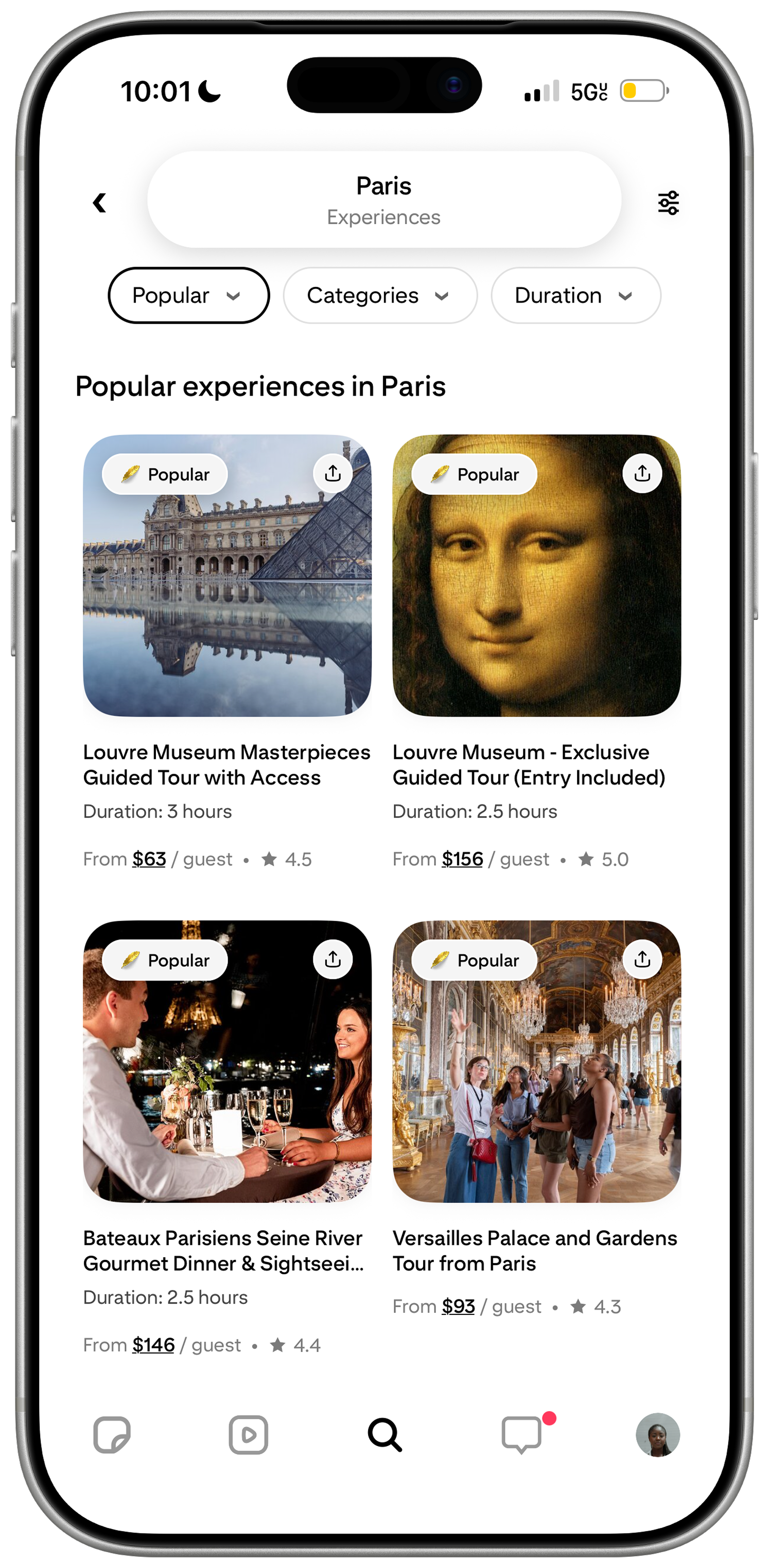
Task: Share the Bateaux Parisiens dinner cruise
Action: click(x=333, y=959)
